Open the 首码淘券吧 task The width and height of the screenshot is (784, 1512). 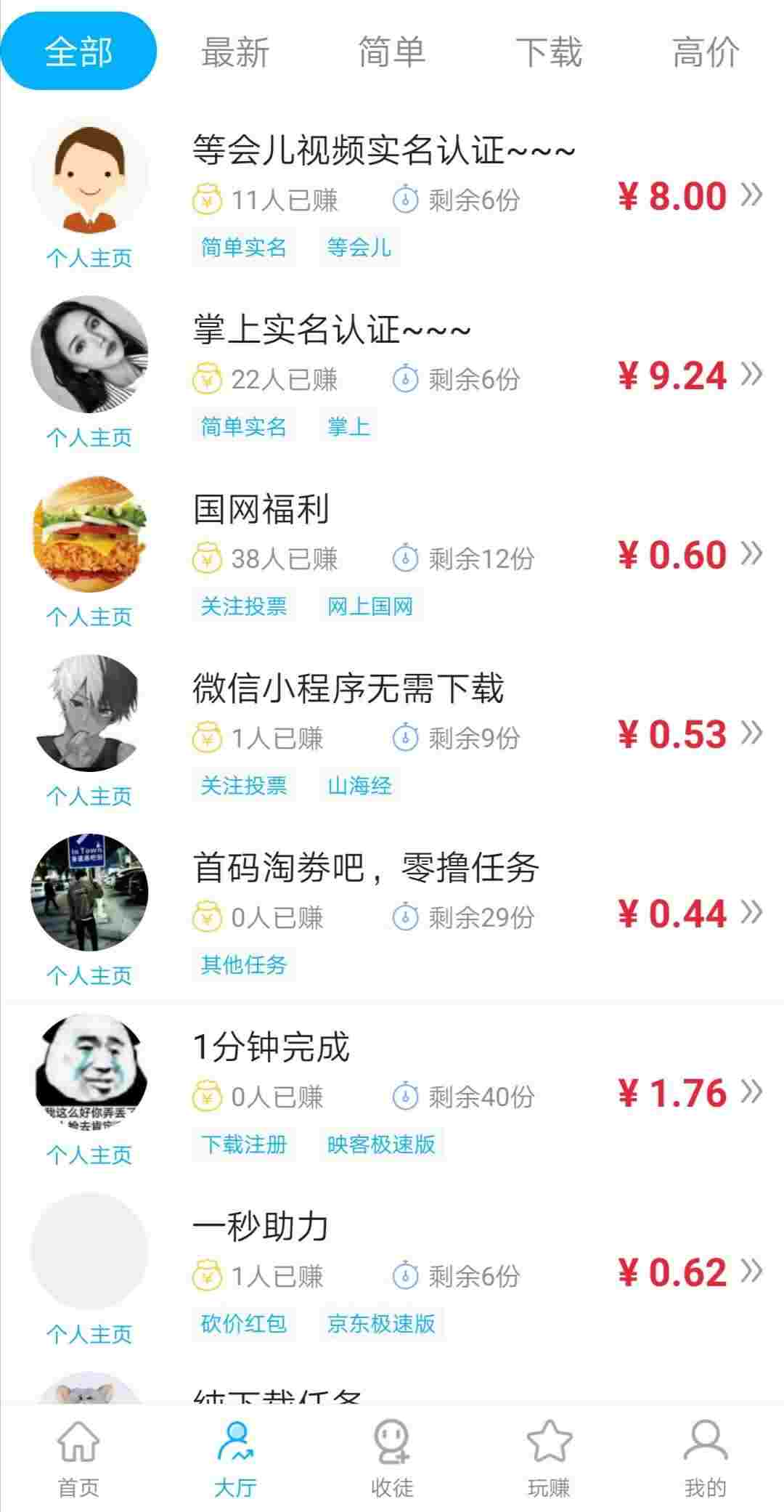392,914
